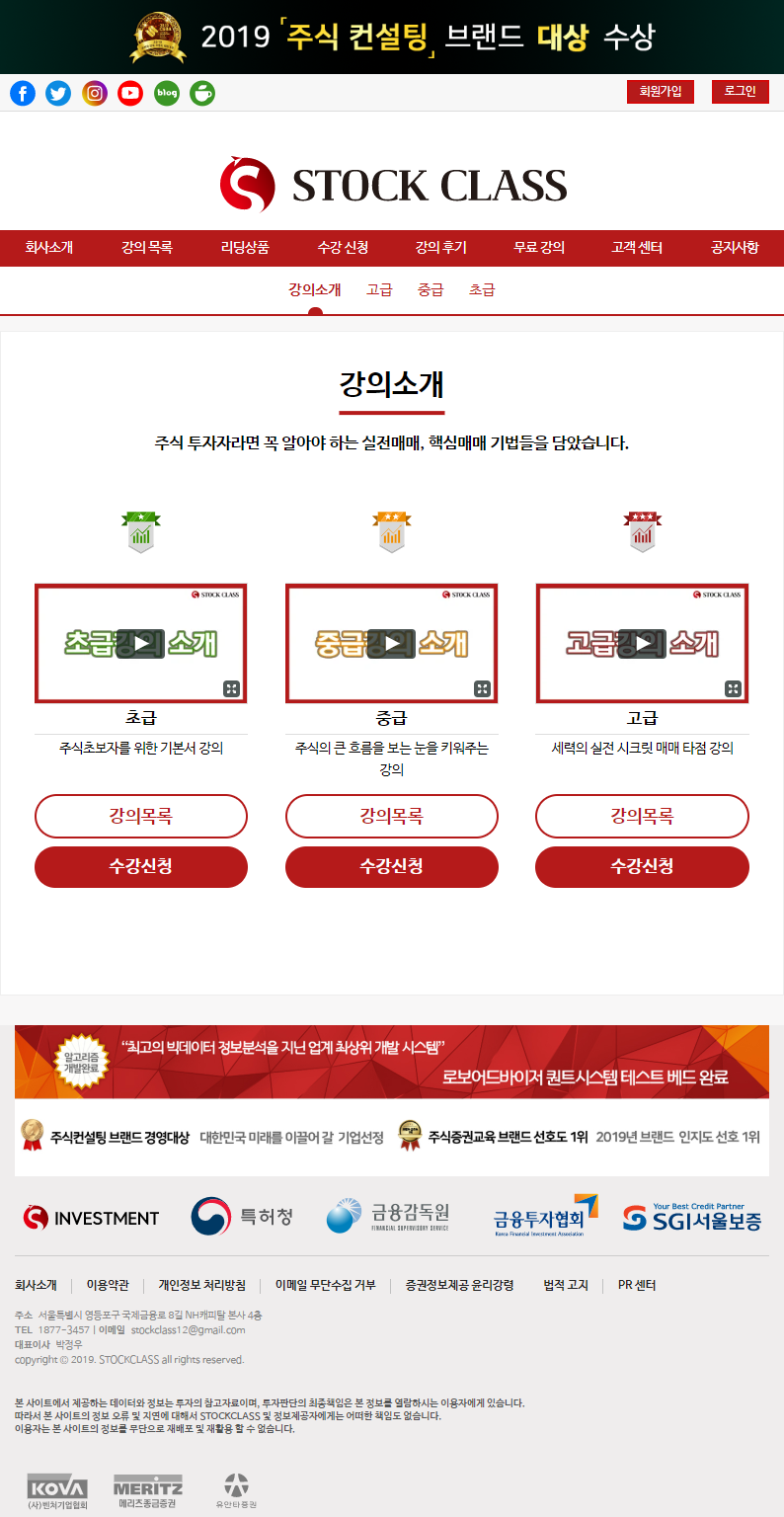This screenshot has height=1517, width=784.
Task: Open 고객 센터 in the main menu
Action: point(637,248)
